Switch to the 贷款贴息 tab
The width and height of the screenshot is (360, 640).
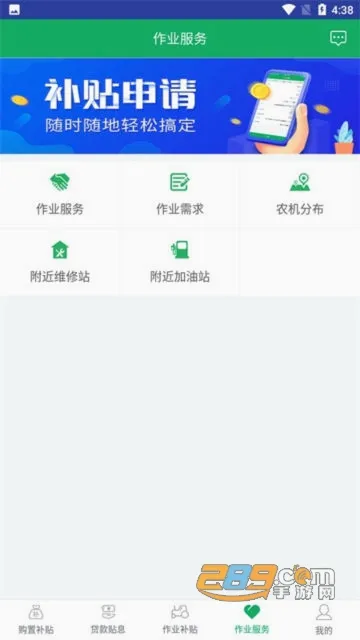tap(108, 620)
